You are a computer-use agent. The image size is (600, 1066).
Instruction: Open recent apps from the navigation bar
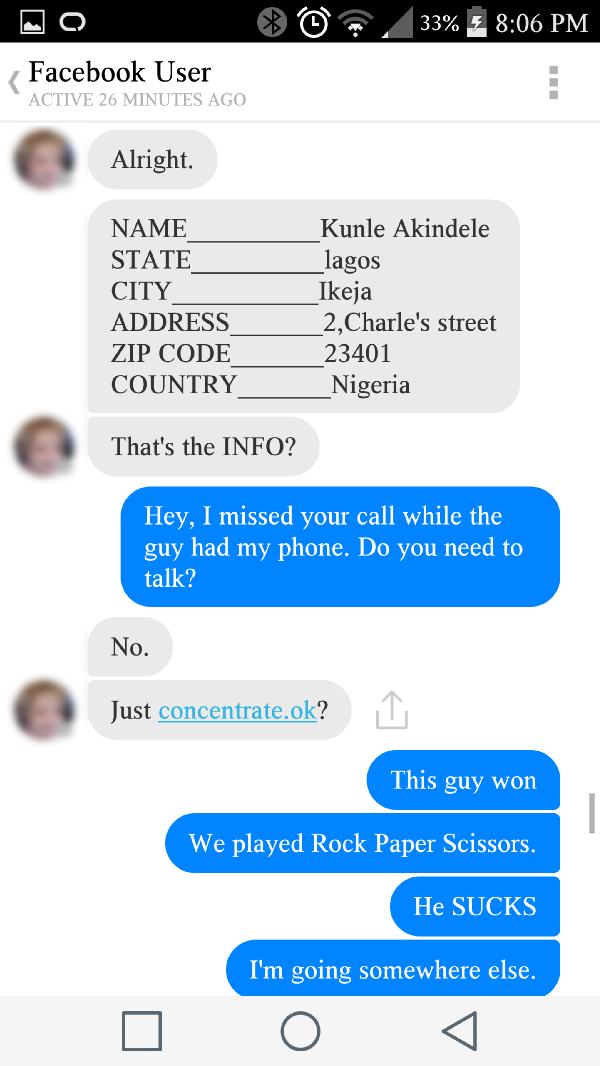(141, 1030)
